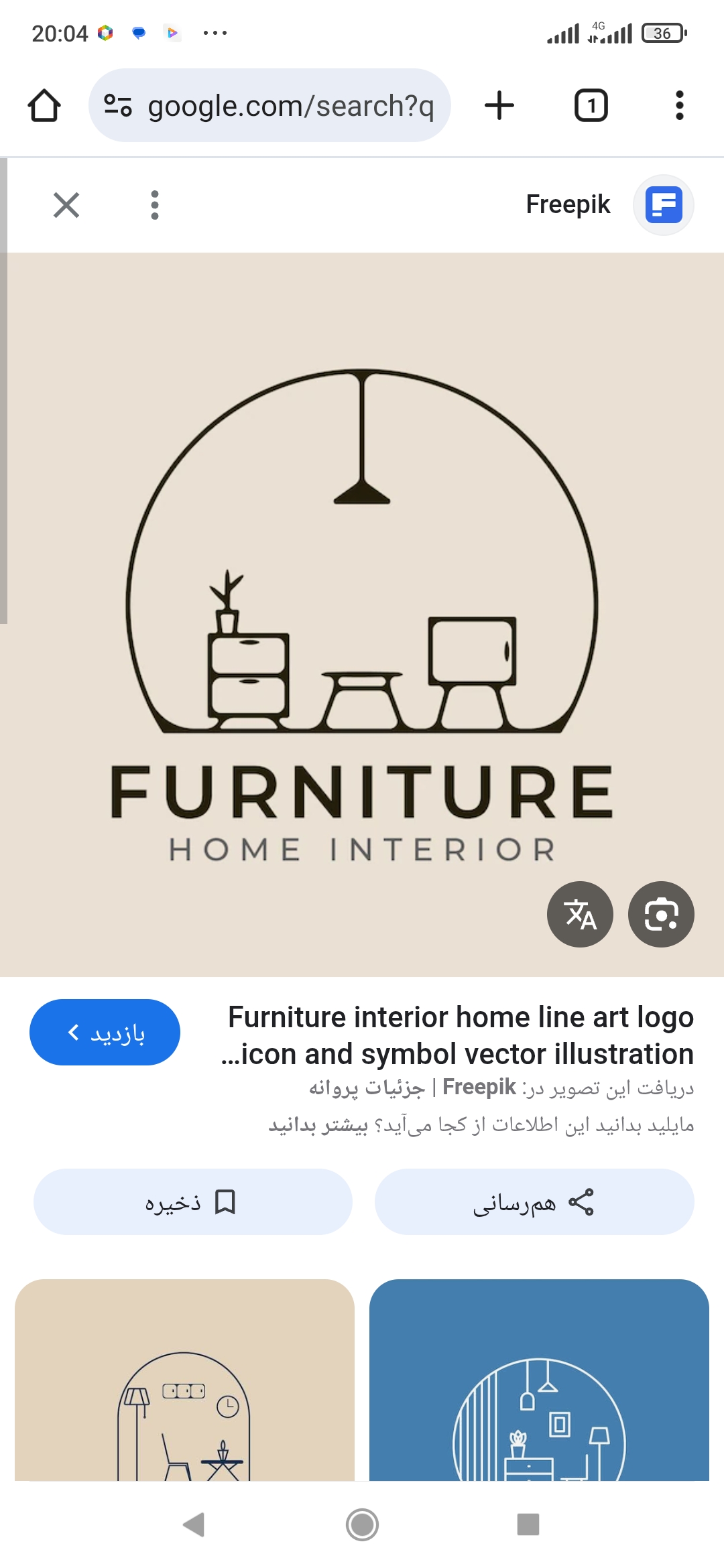Image resolution: width=724 pixels, height=1568 pixels.
Task: Open the جزئیات پروانه license details link
Action: (x=367, y=1088)
